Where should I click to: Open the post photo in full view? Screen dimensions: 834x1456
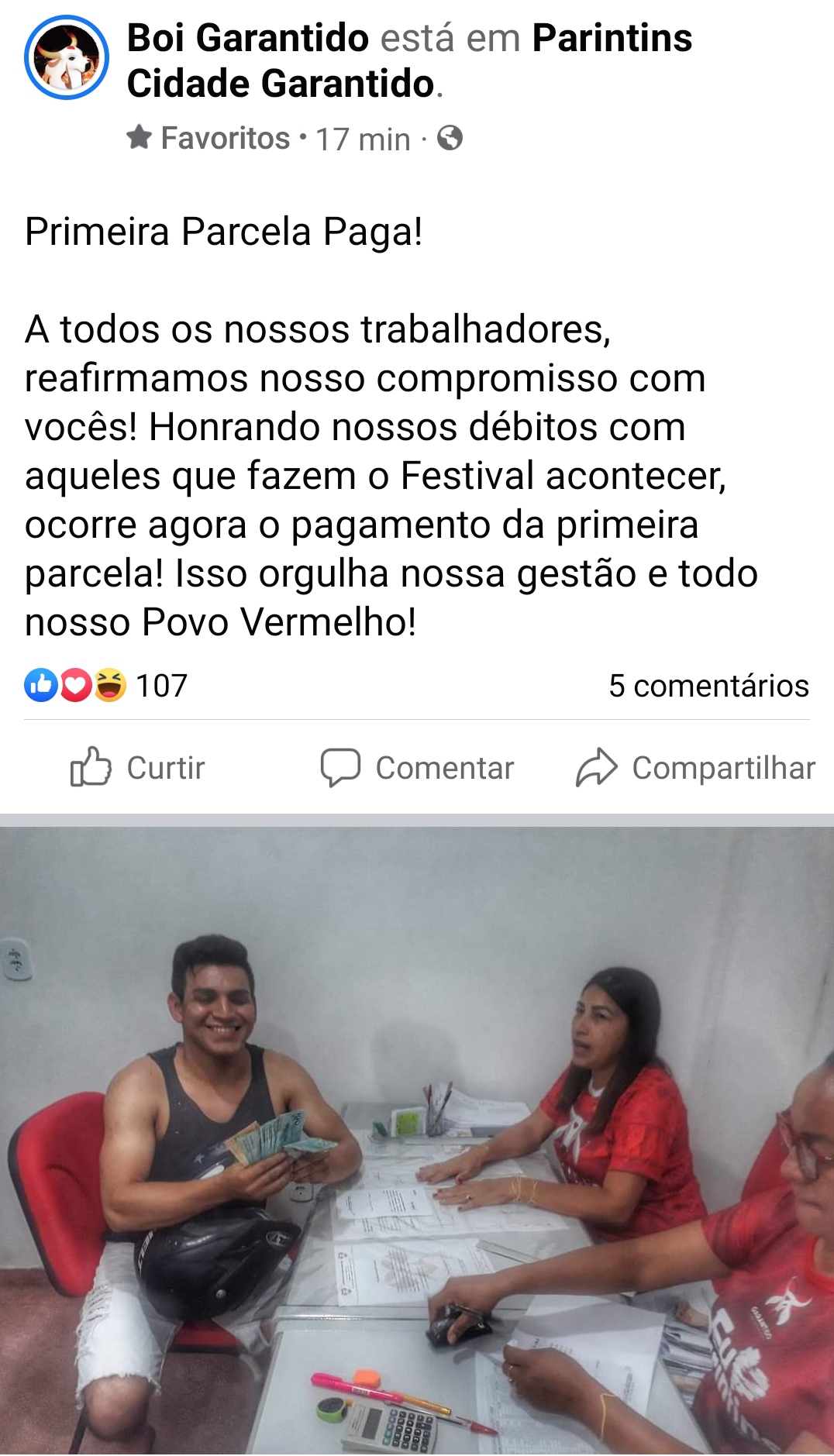pos(417,1139)
